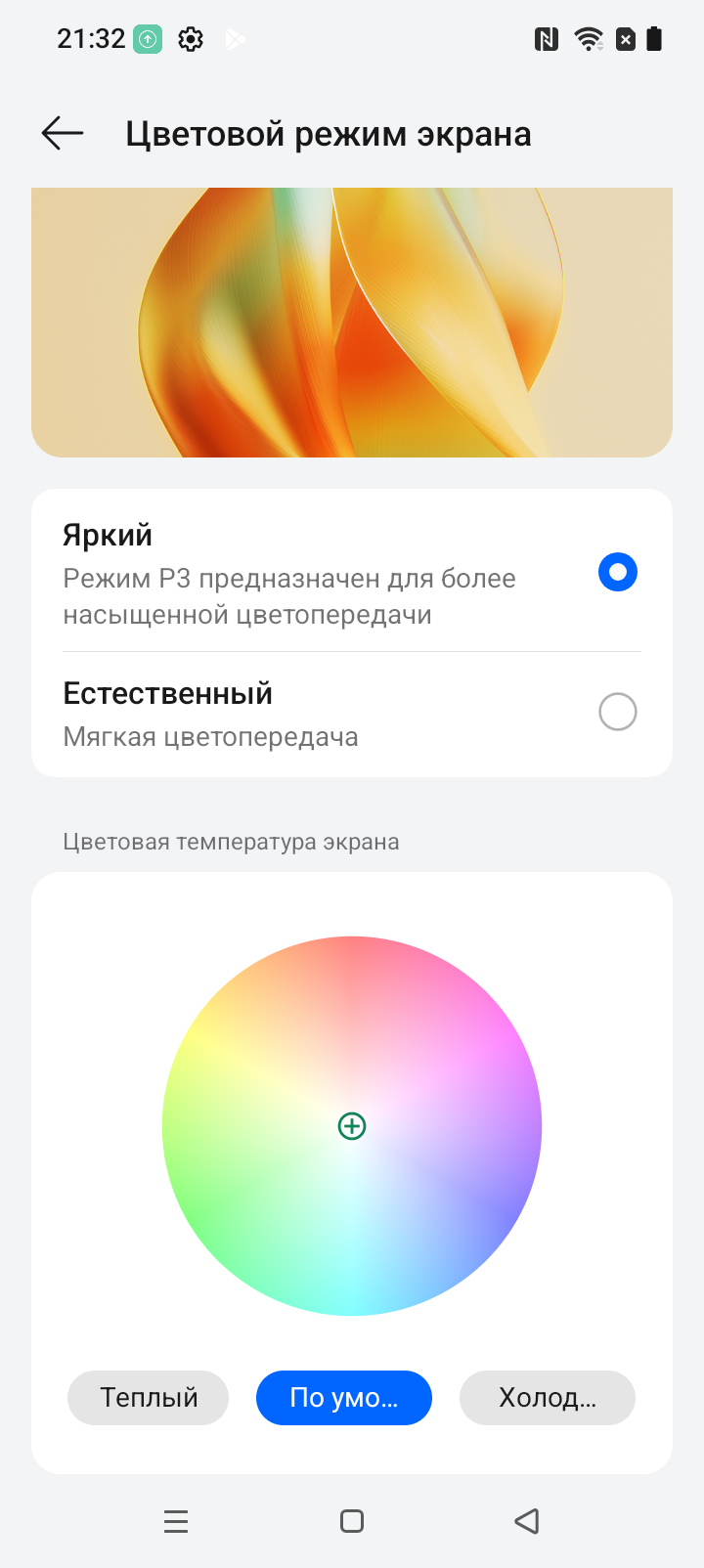The width and height of the screenshot is (704, 1568).
Task: Set color temperature to Теплый
Action: (148, 1398)
